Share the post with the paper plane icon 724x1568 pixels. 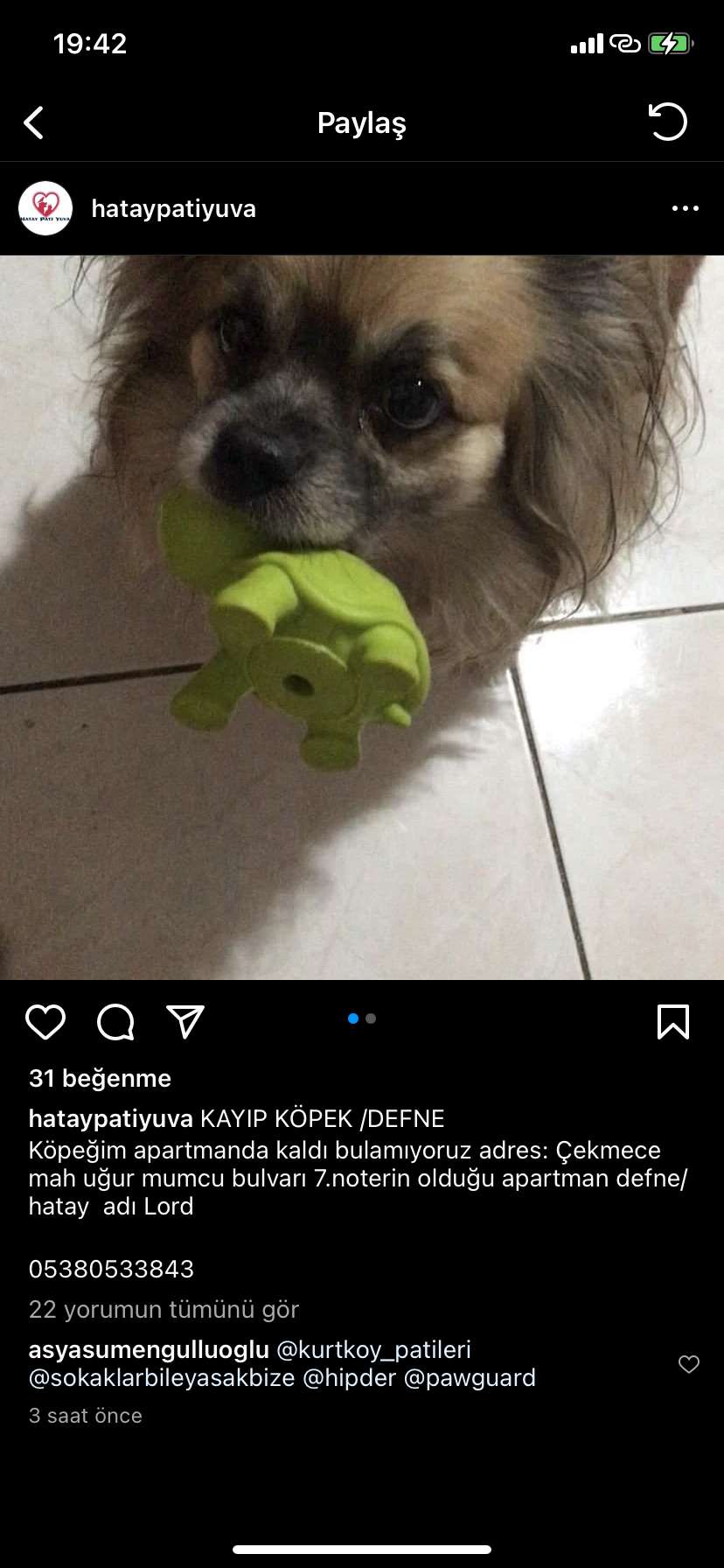point(185,1022)
